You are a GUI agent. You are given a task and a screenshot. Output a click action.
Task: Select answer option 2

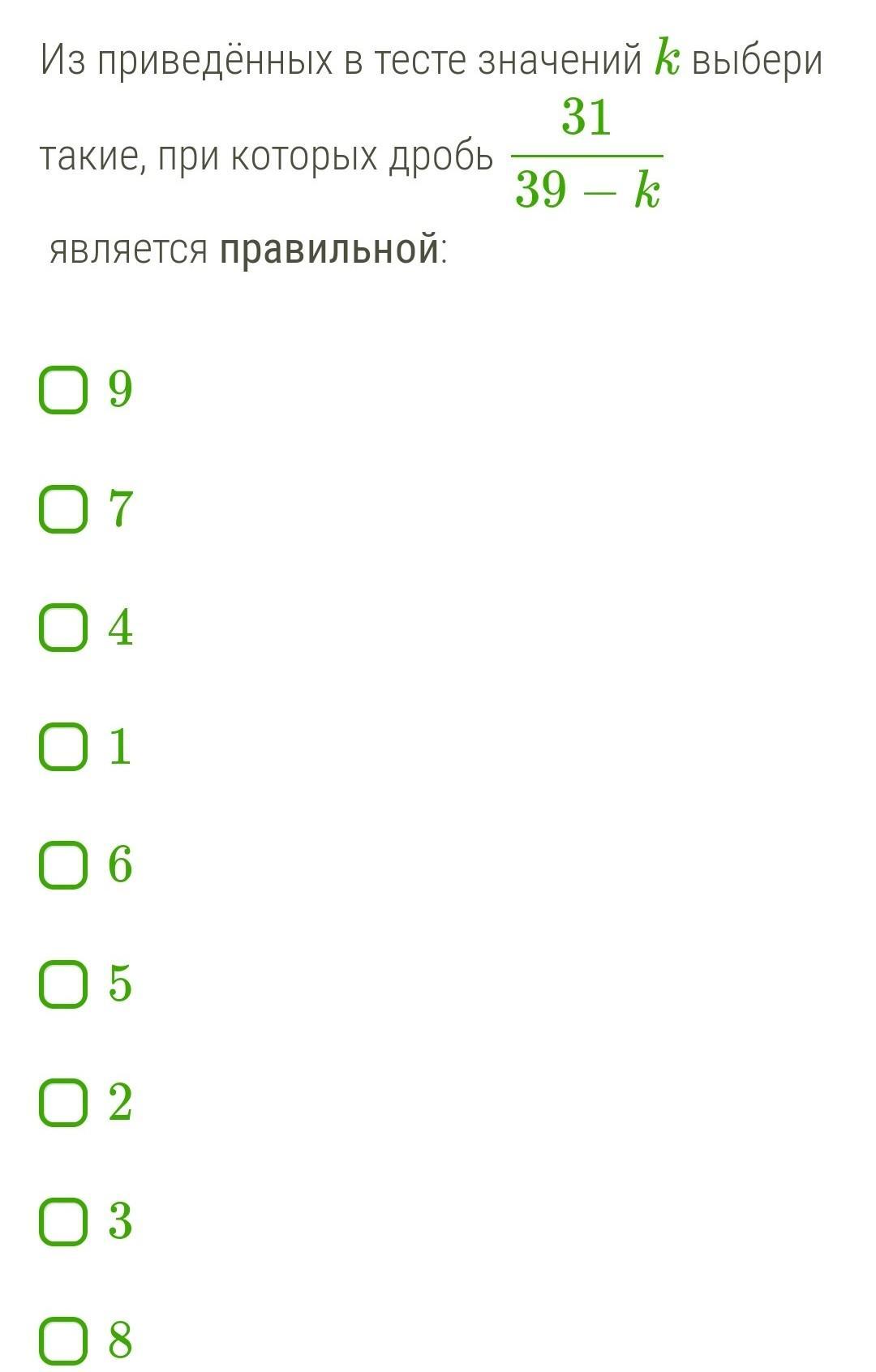pos(63,1102)
